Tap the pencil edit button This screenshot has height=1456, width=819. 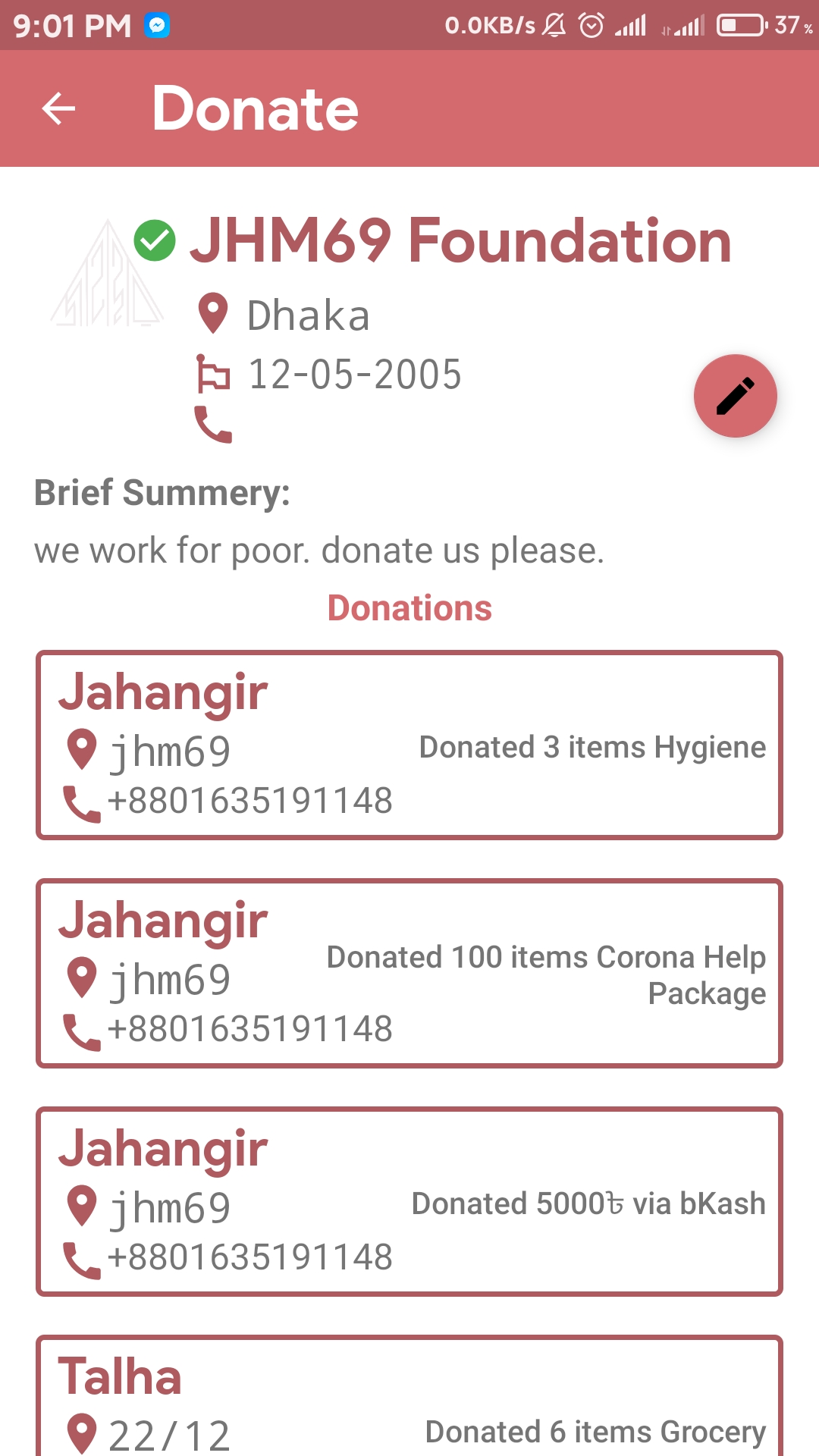click(x=735, y=396)
